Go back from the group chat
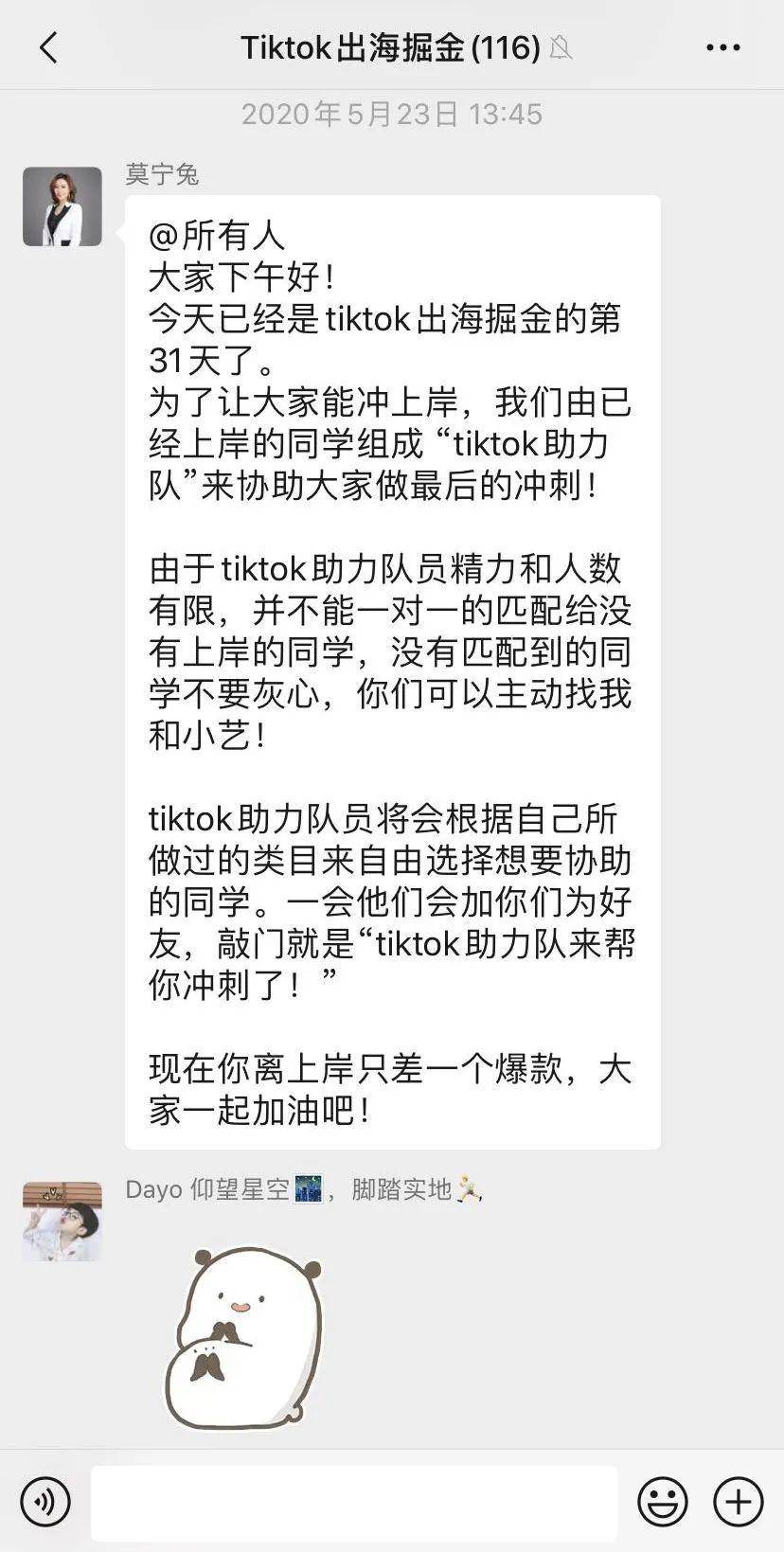Viewport: 784px width, 1552px height. pos(47,47)
